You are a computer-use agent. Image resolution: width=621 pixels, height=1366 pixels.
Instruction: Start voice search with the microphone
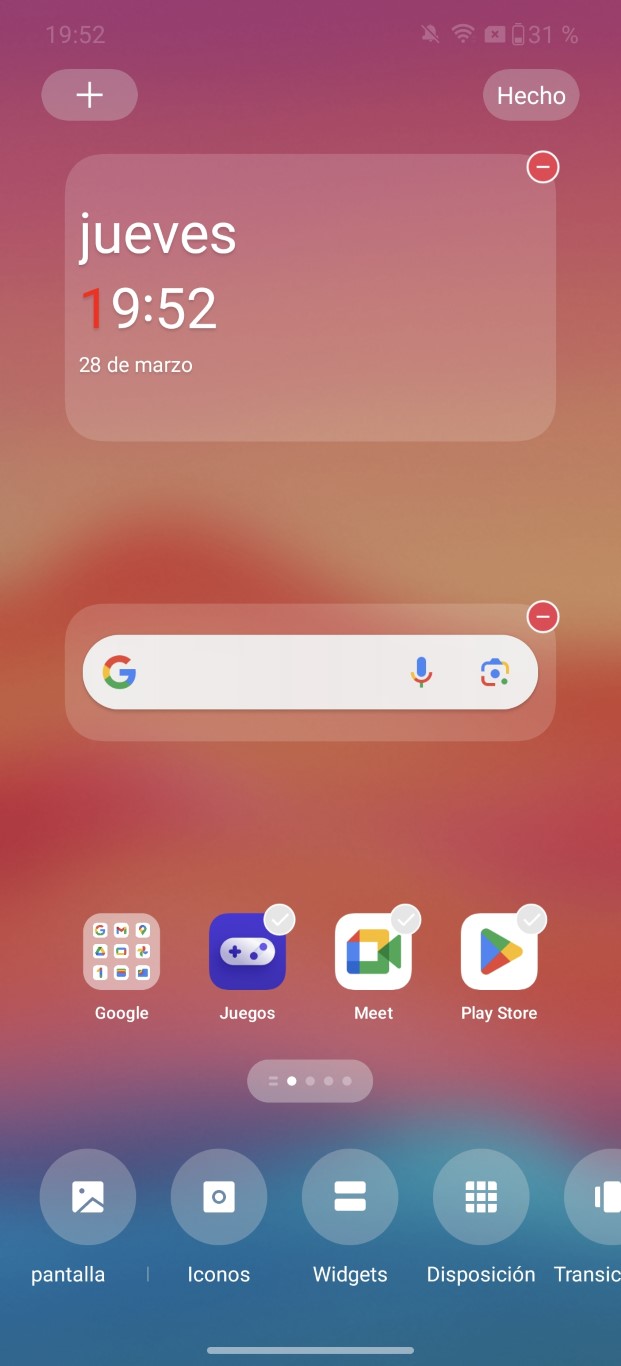421,672
